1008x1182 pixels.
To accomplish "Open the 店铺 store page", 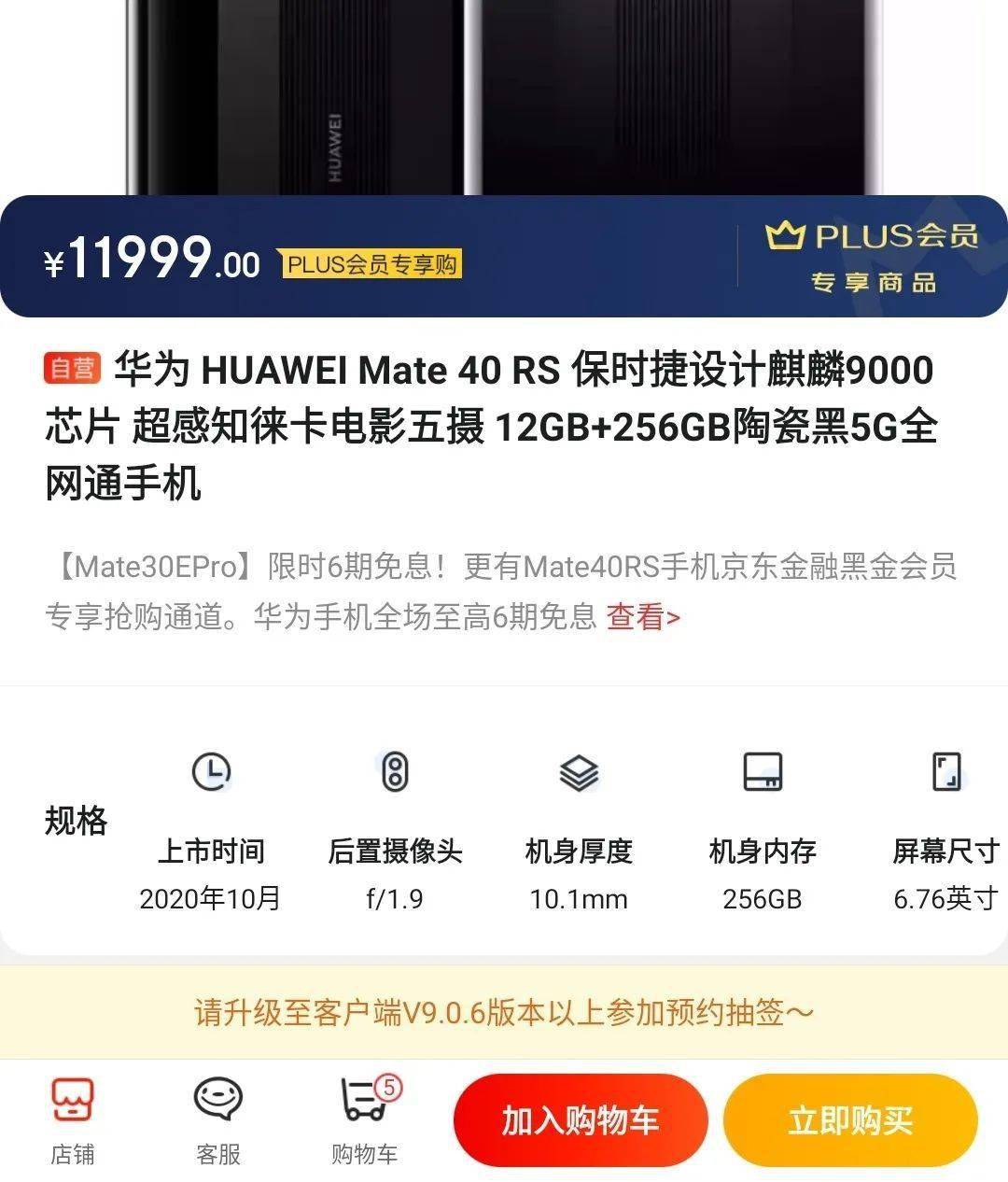I will pos(73,1120).
